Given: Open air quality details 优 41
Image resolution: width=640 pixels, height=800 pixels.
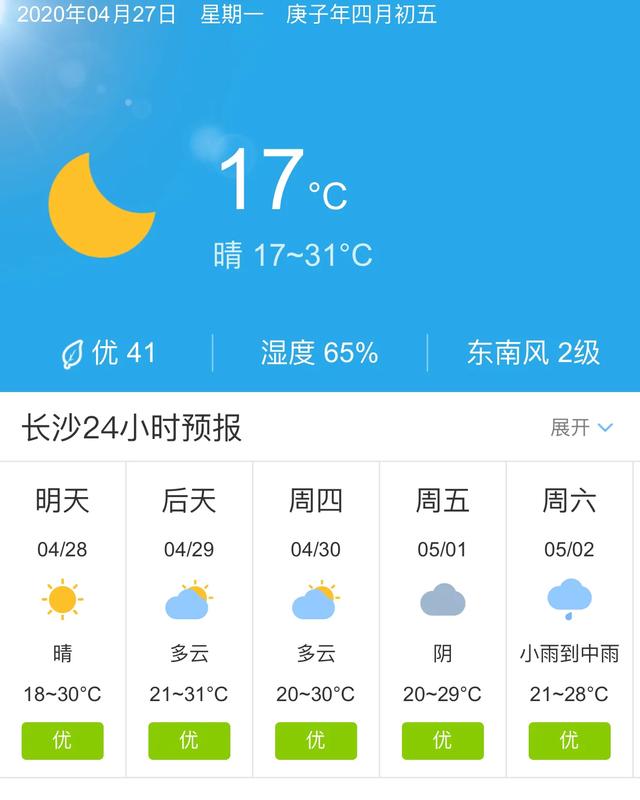Looking at the screenshot, I should click(109, 352).
